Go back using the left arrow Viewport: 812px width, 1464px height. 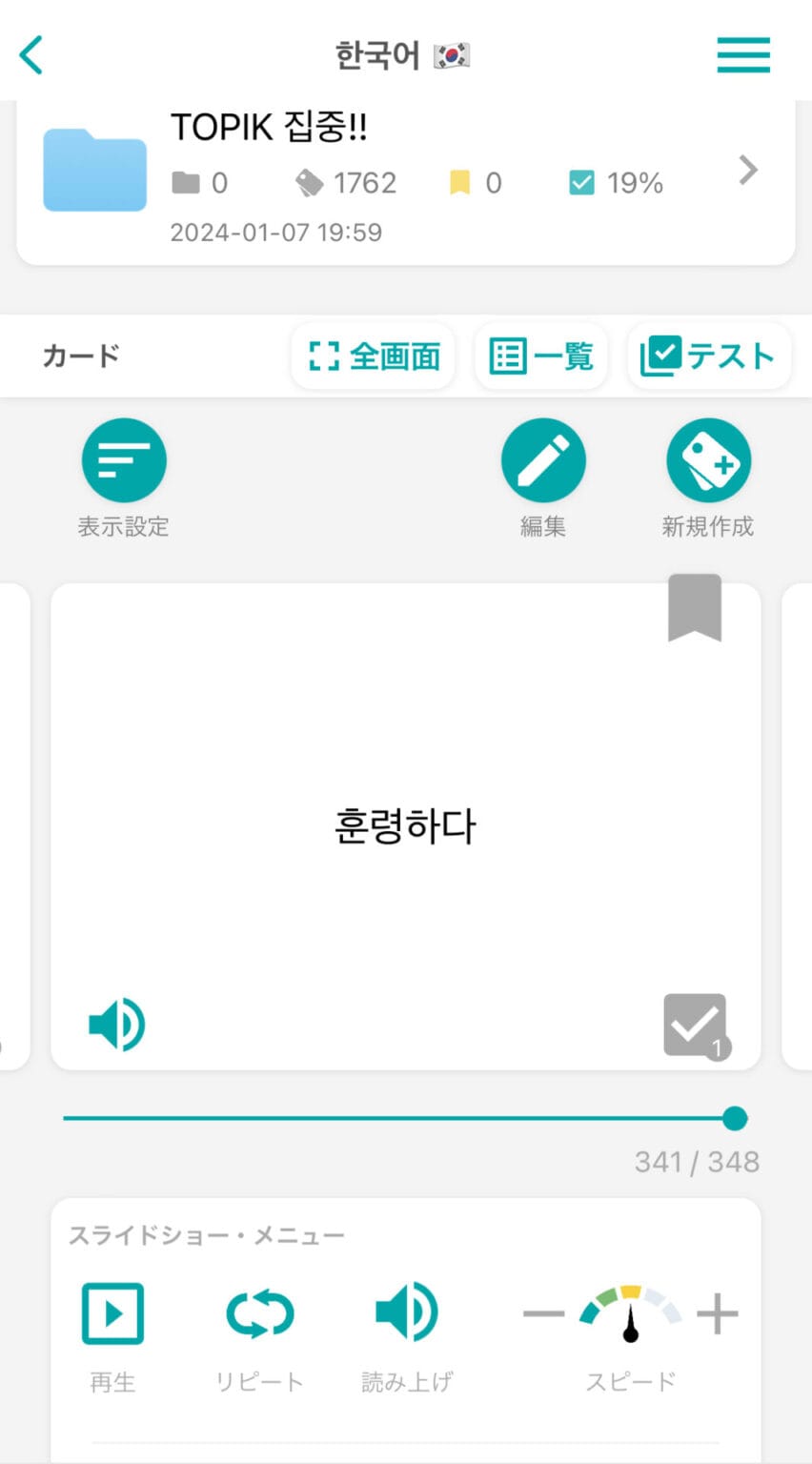tap(31, 54)
